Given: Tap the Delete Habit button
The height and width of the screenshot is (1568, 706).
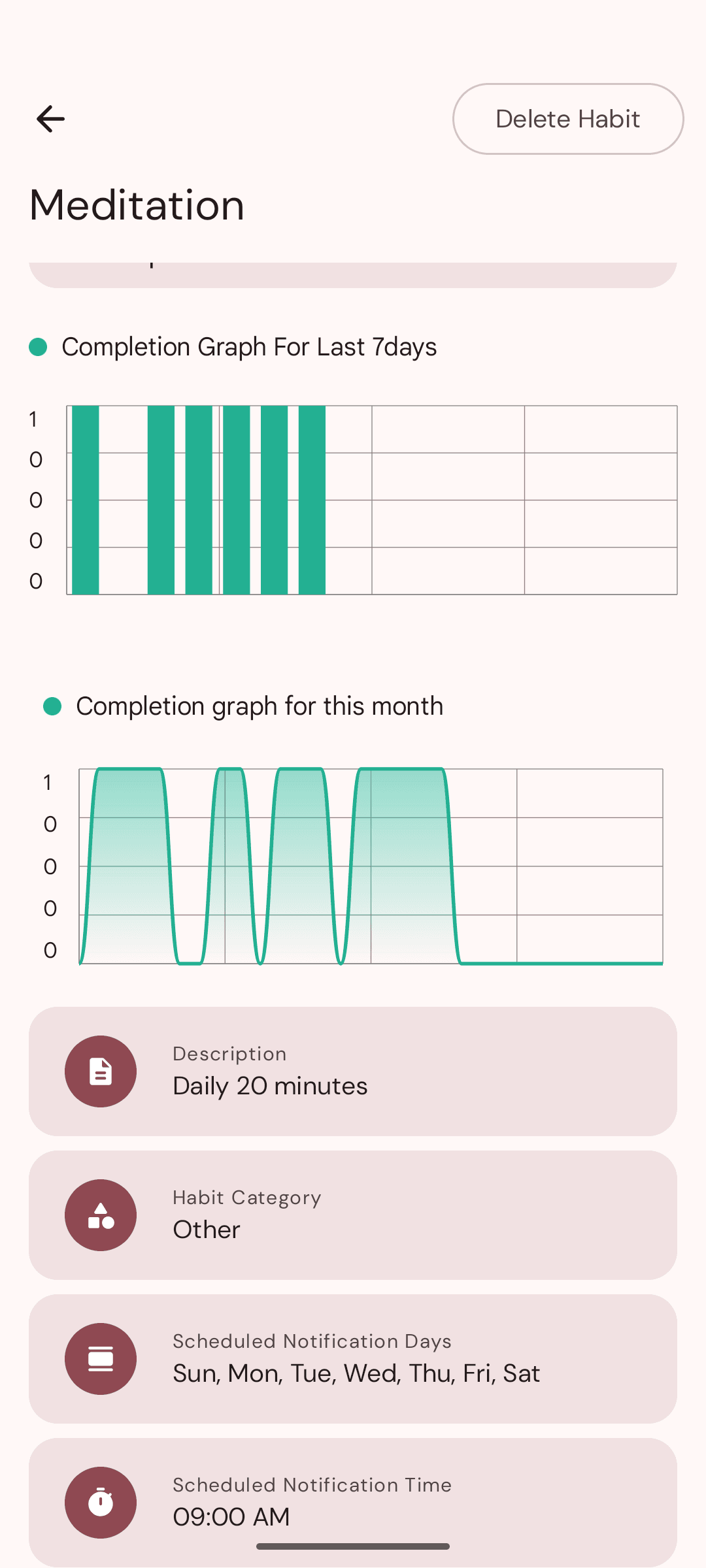Looking at the screenshot, I should click(568, 119).
